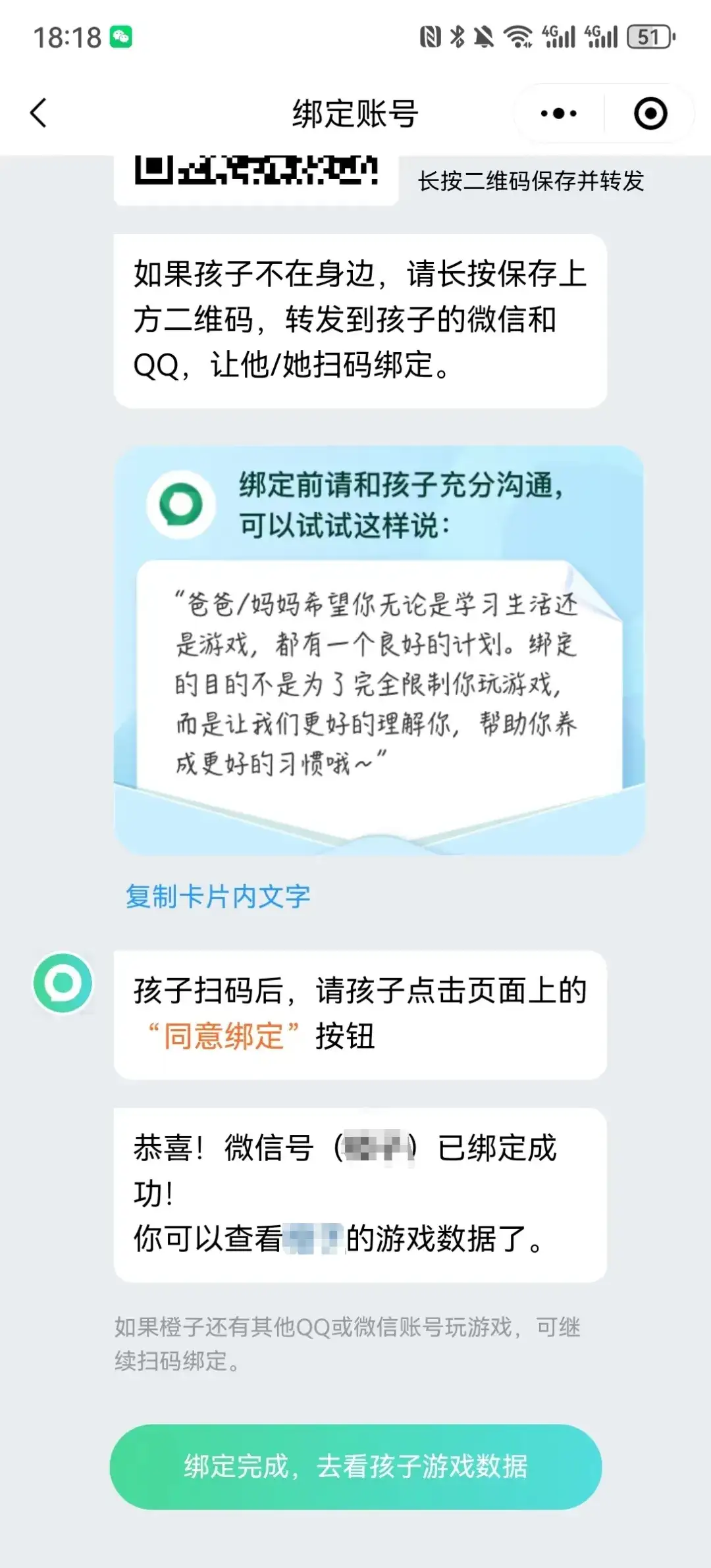Tap 绑定完成，去看孩子游戏数据
This screenshot has height=1568, width=711.
(x=355, y=1467)
